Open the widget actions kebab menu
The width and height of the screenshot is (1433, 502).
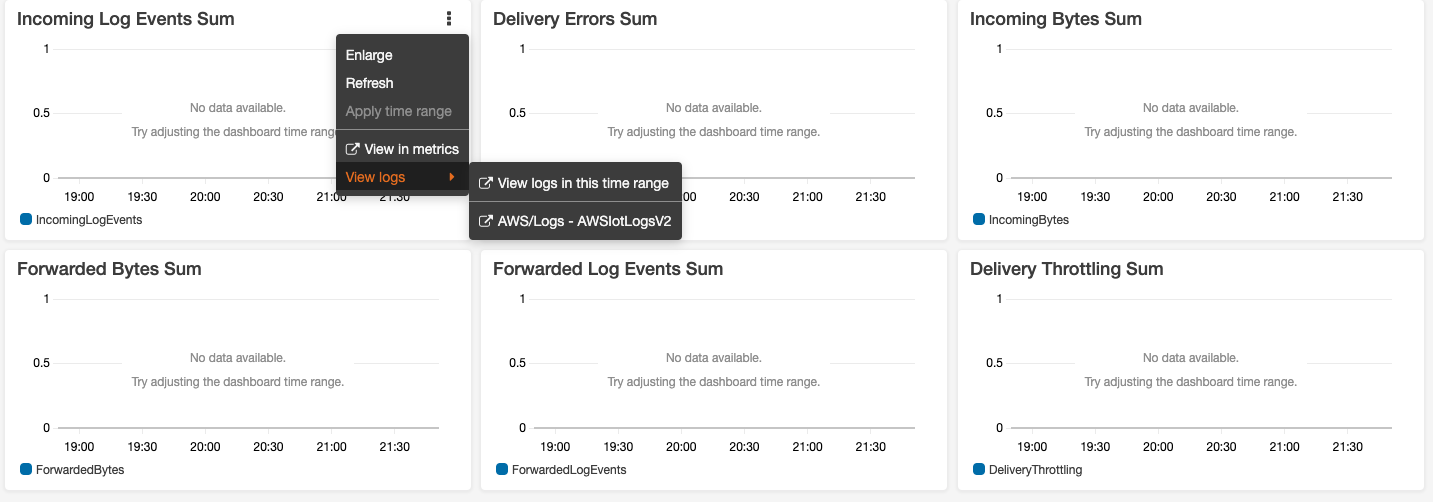click(x=449, y=18)
